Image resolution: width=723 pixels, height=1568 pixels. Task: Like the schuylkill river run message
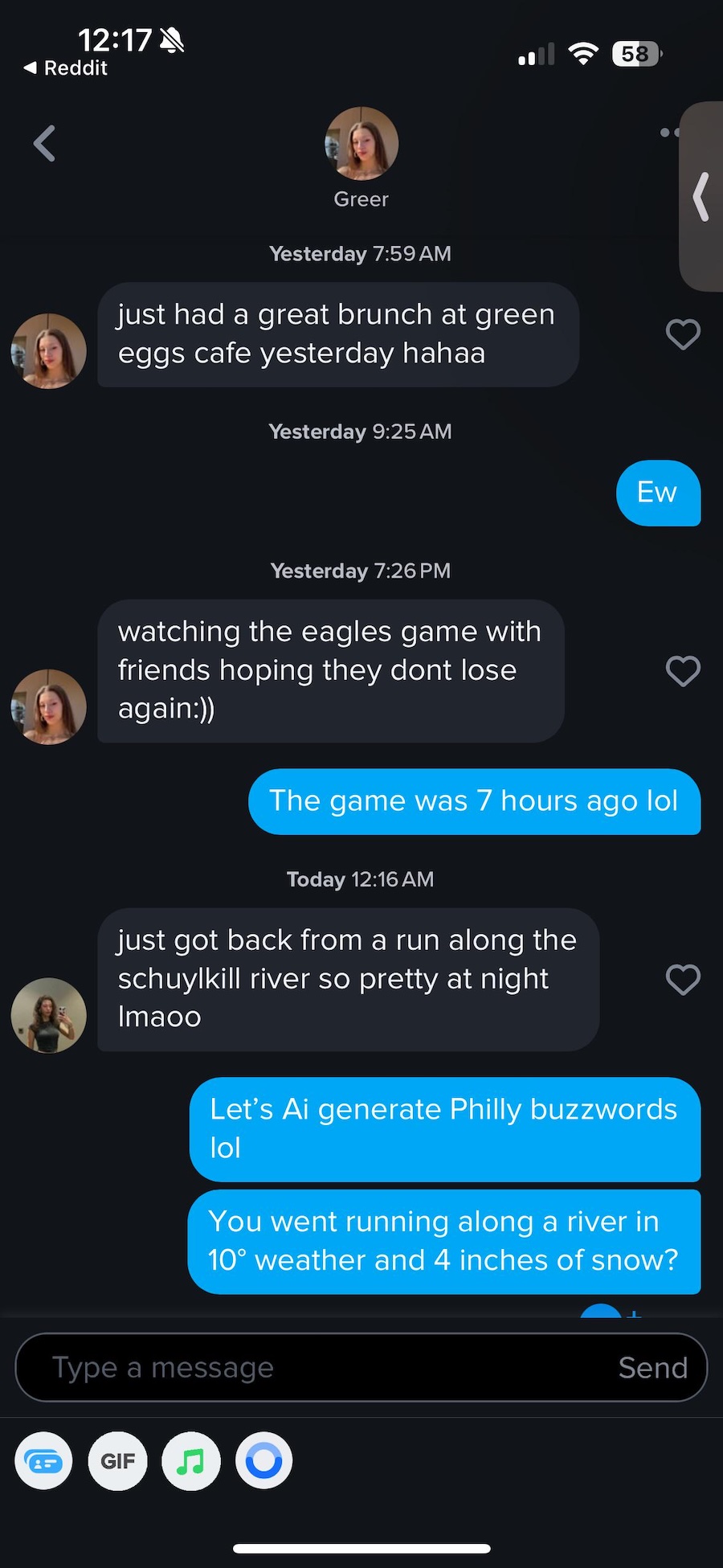683,980
